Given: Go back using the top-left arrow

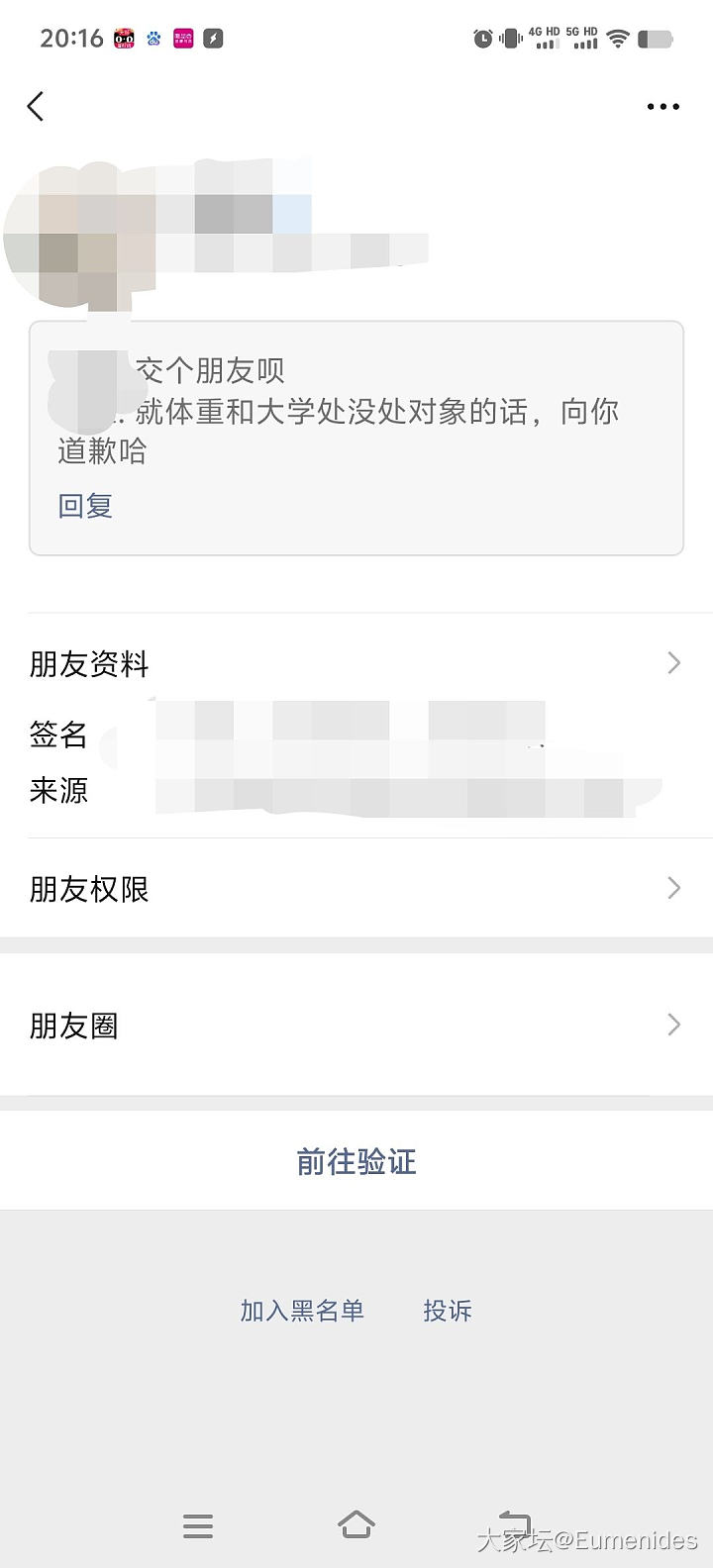Looking at the screenshot, I should click(x=36, y=106).
